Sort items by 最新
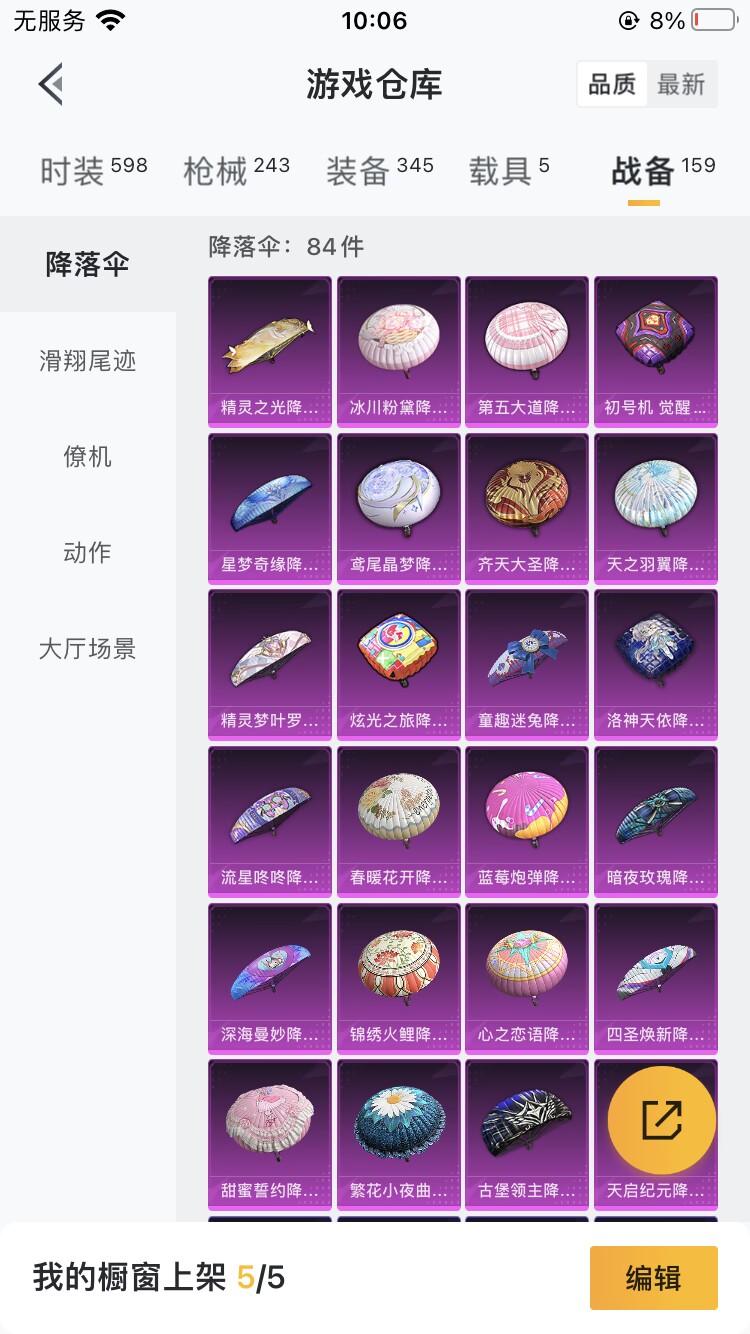This screenshot has width=750, height=1334. (681, 85)
